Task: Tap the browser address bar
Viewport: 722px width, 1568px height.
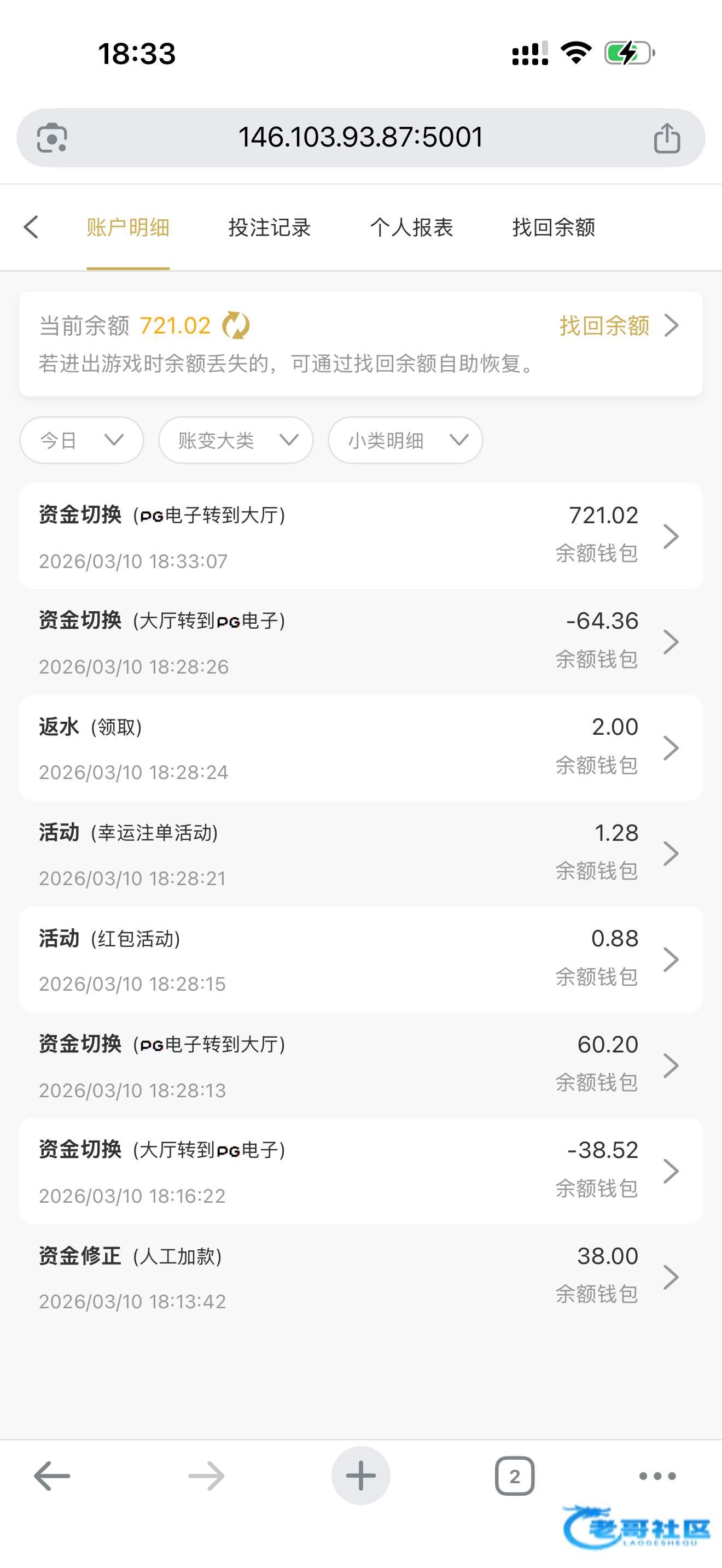Action: tap(360, 138)
